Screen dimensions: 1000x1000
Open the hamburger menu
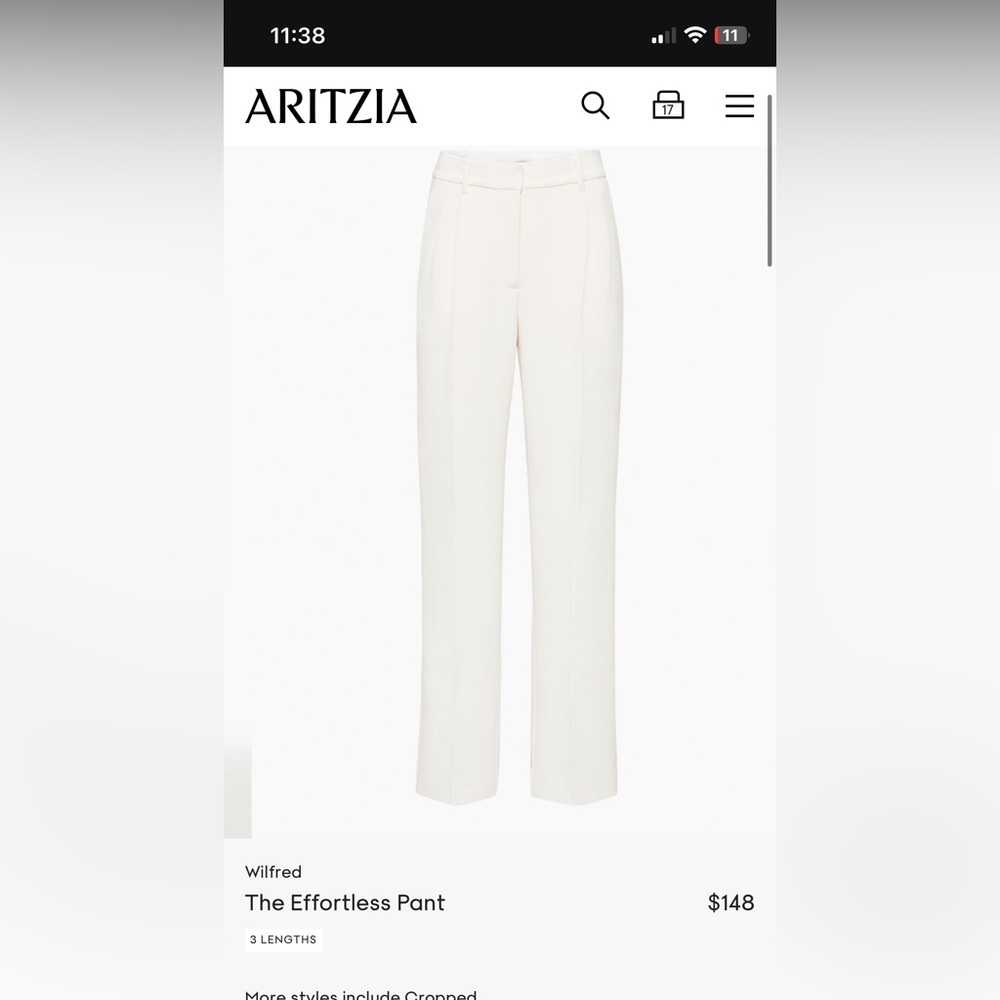pyautogui.click(x=739, y=106)
